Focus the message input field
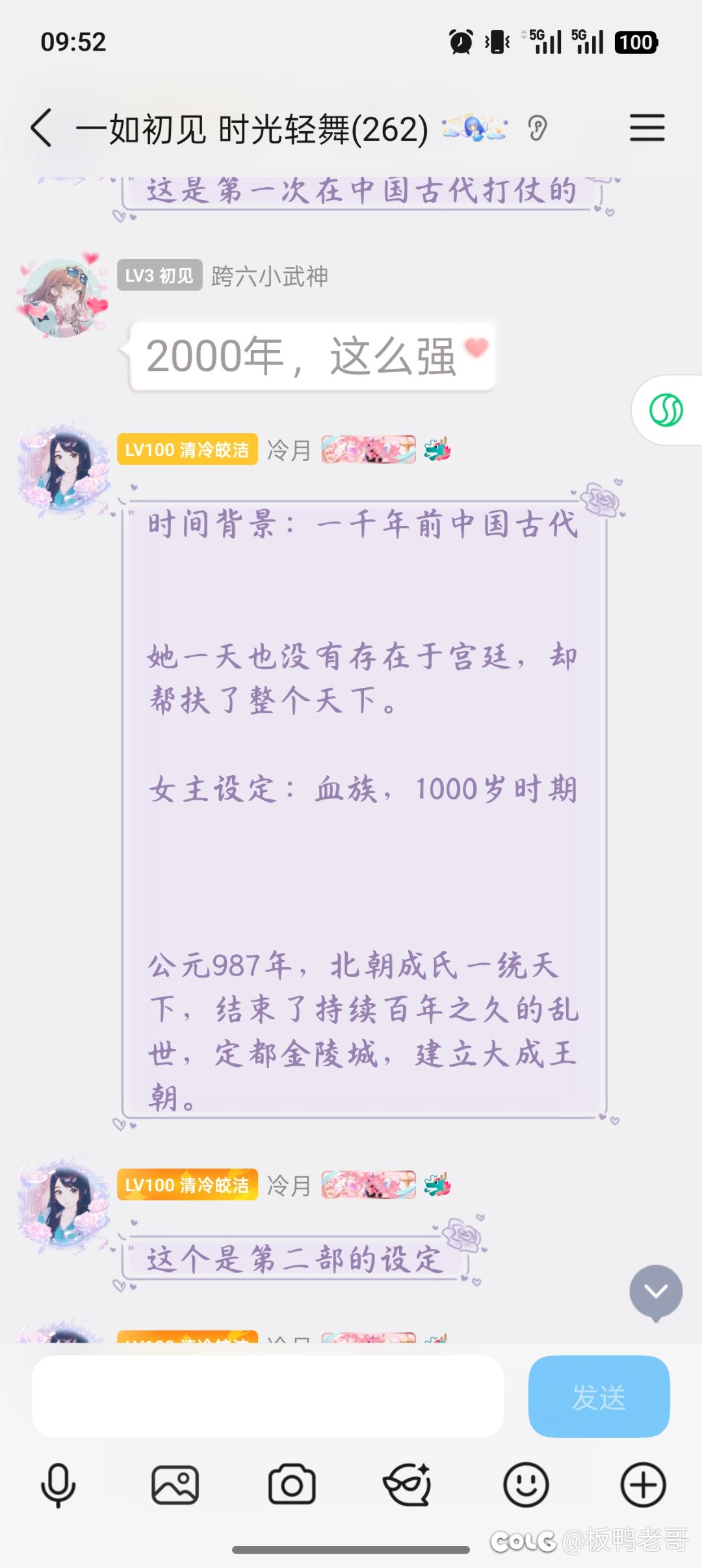The image size is (702, 1568). pos(268,1396)
